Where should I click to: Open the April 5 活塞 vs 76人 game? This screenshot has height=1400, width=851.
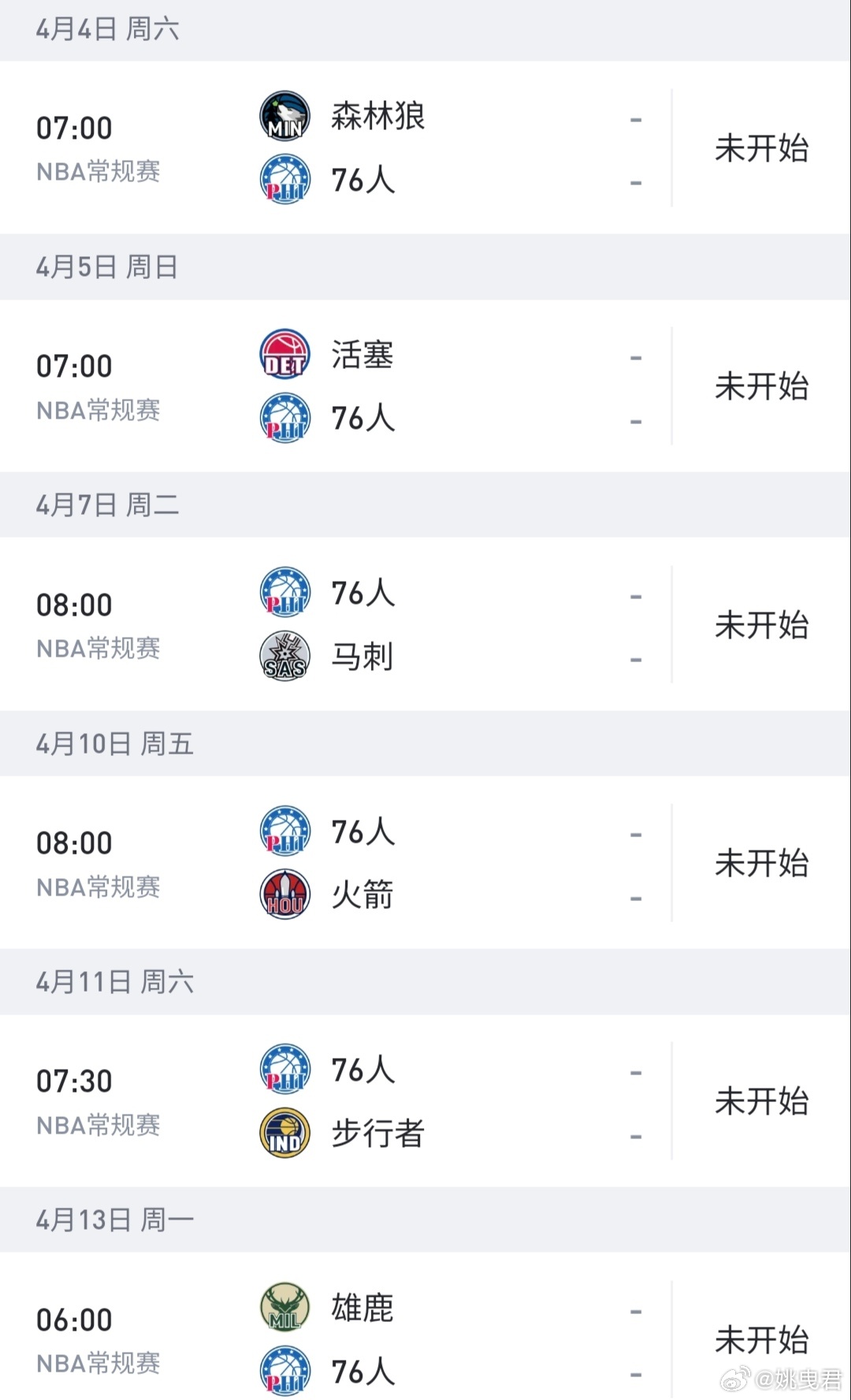pyautogui.click(x=425, y=386)
